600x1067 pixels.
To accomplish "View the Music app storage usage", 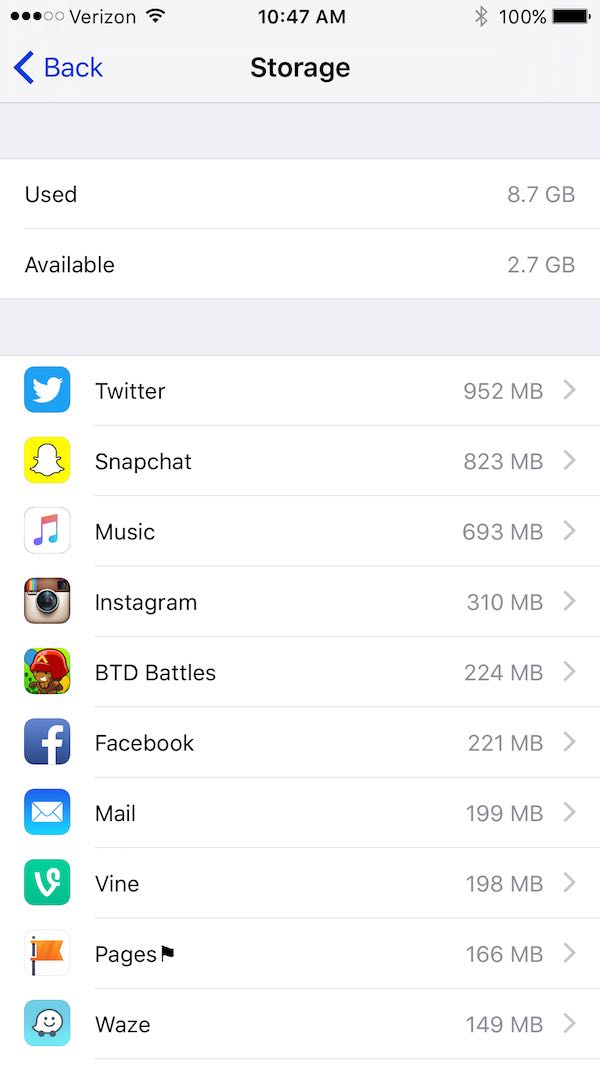I will [300, 531].
